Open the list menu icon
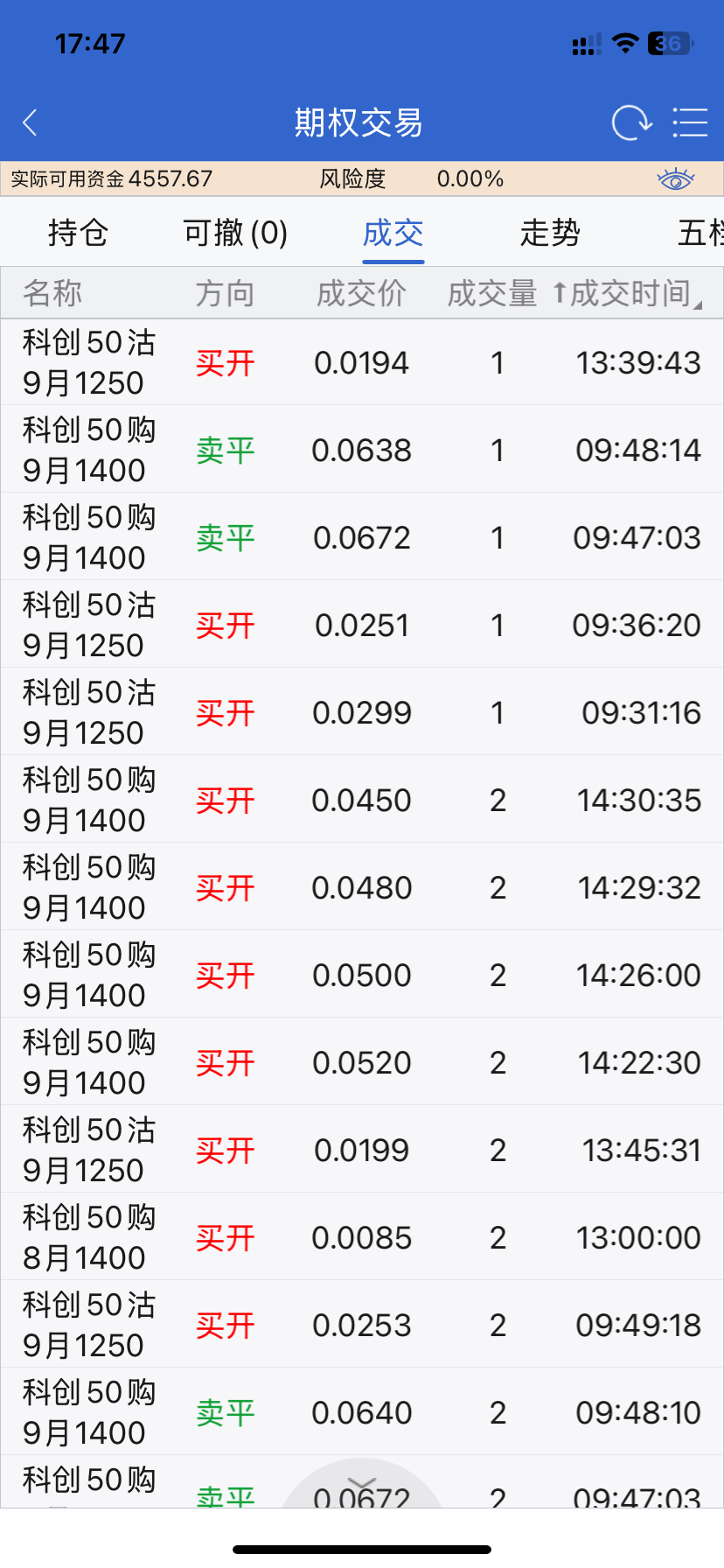The image size is (724, 1568). tap(689, 122)
